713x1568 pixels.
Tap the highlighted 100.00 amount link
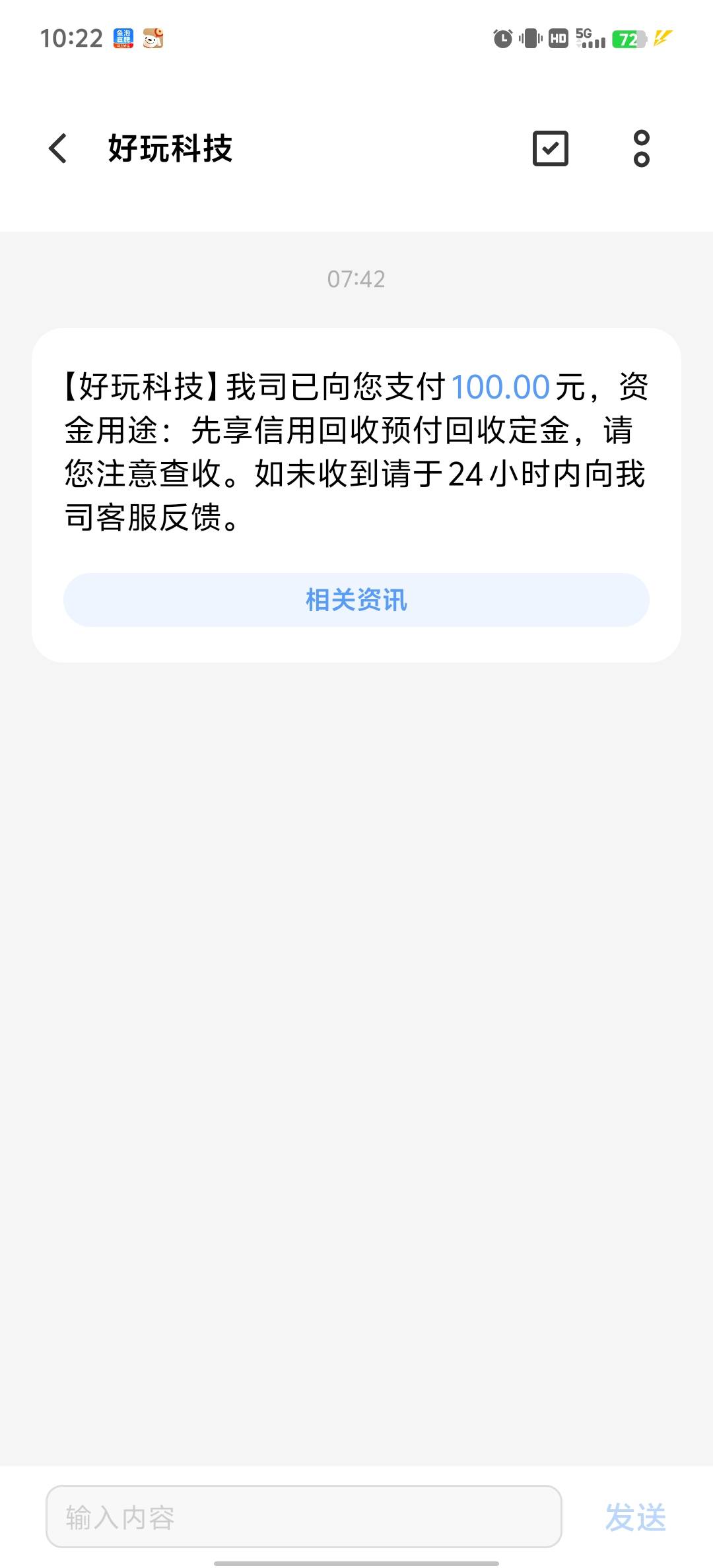[x=500, y=387]
